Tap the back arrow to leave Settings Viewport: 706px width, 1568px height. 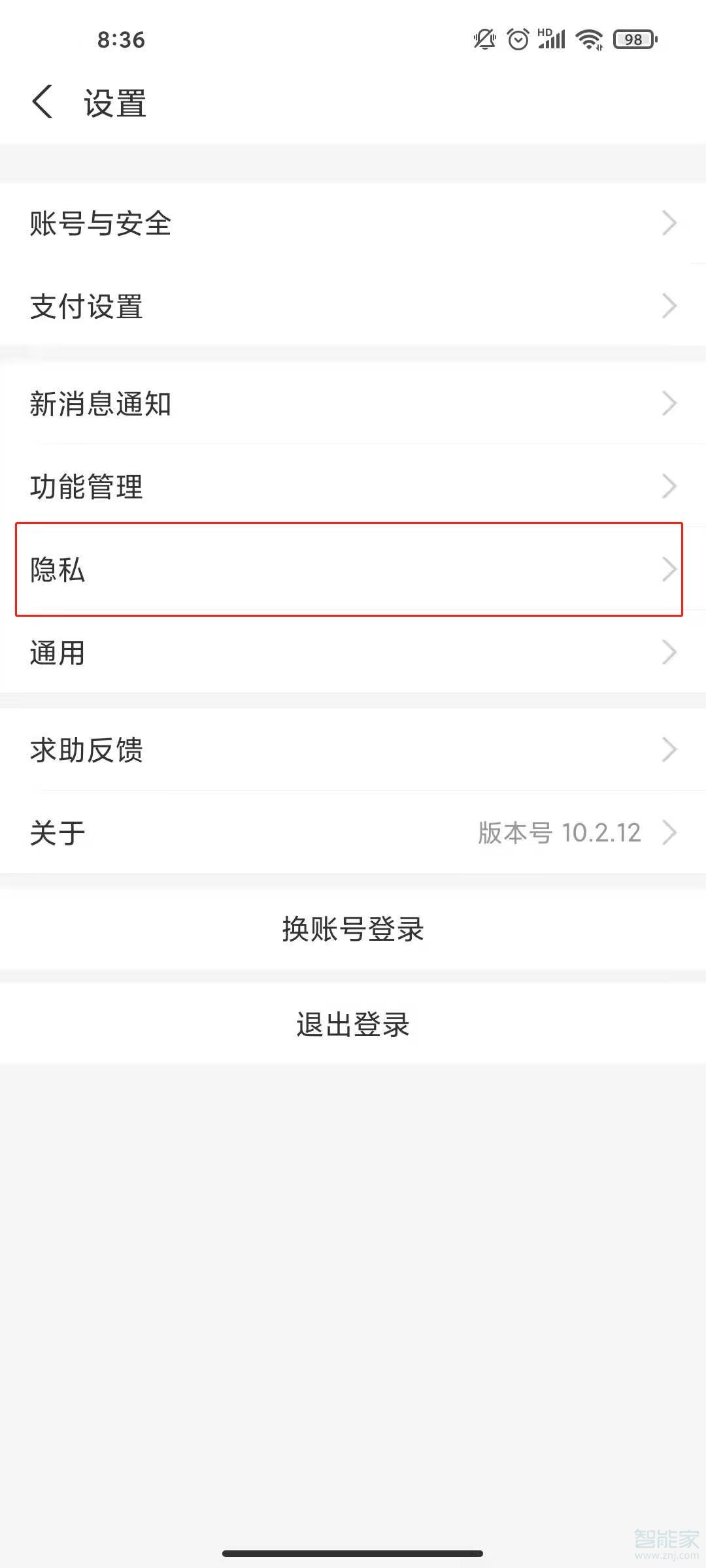tap(41, 101)
